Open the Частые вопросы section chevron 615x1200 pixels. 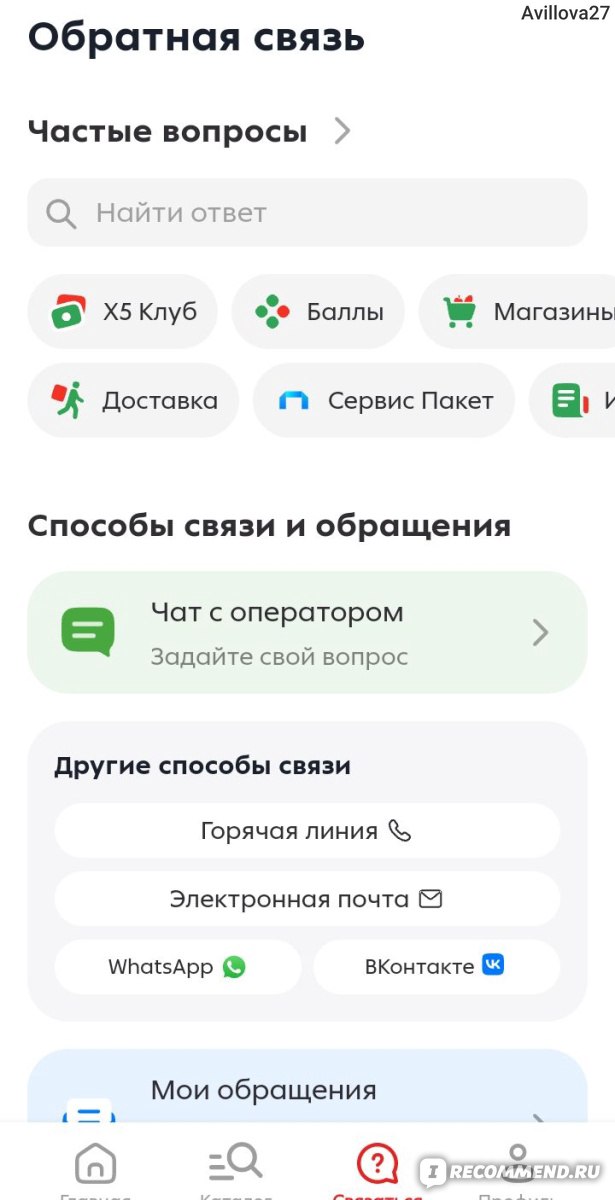coord(342,131)
